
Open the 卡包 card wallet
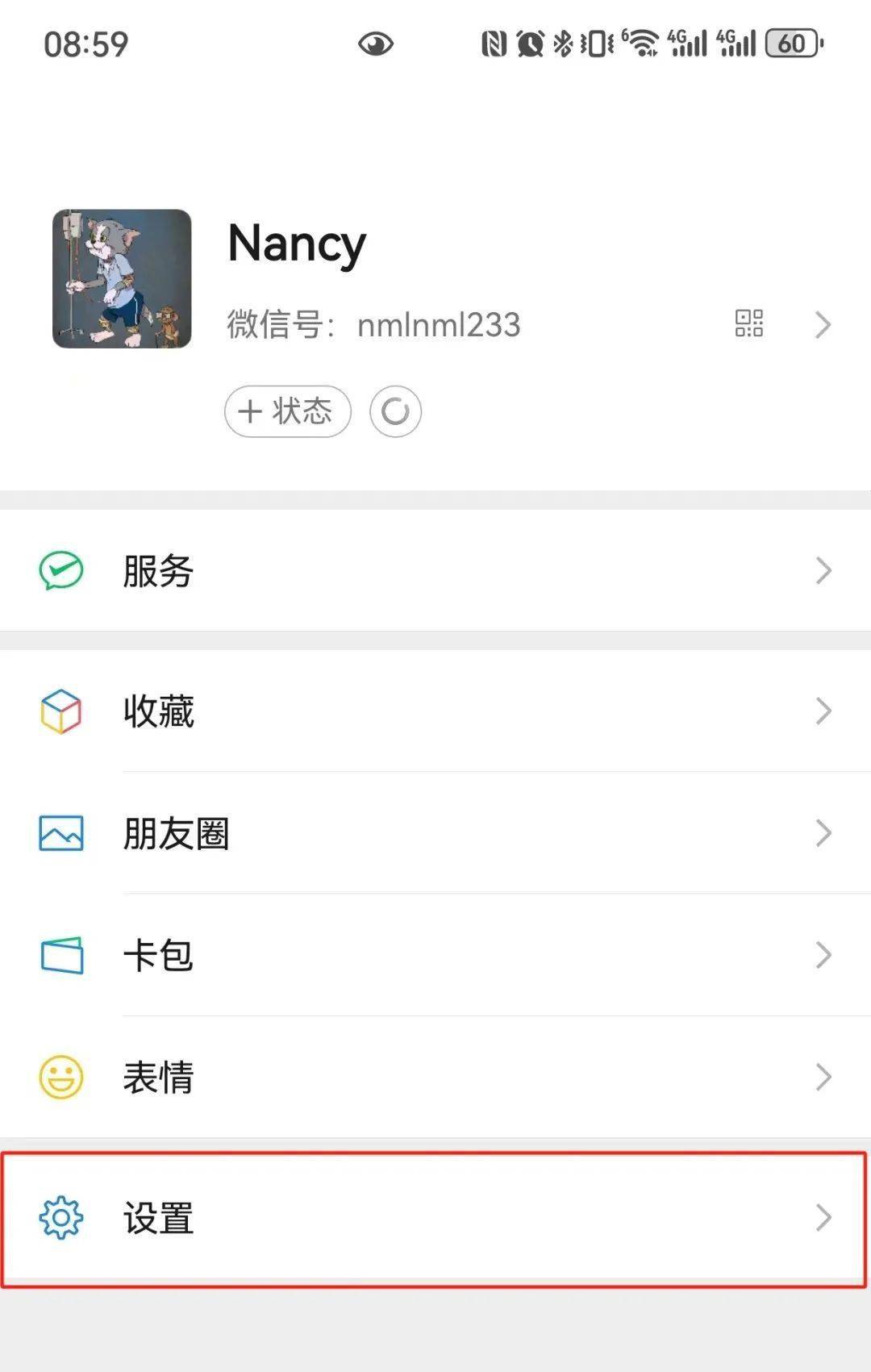point(435,955)
